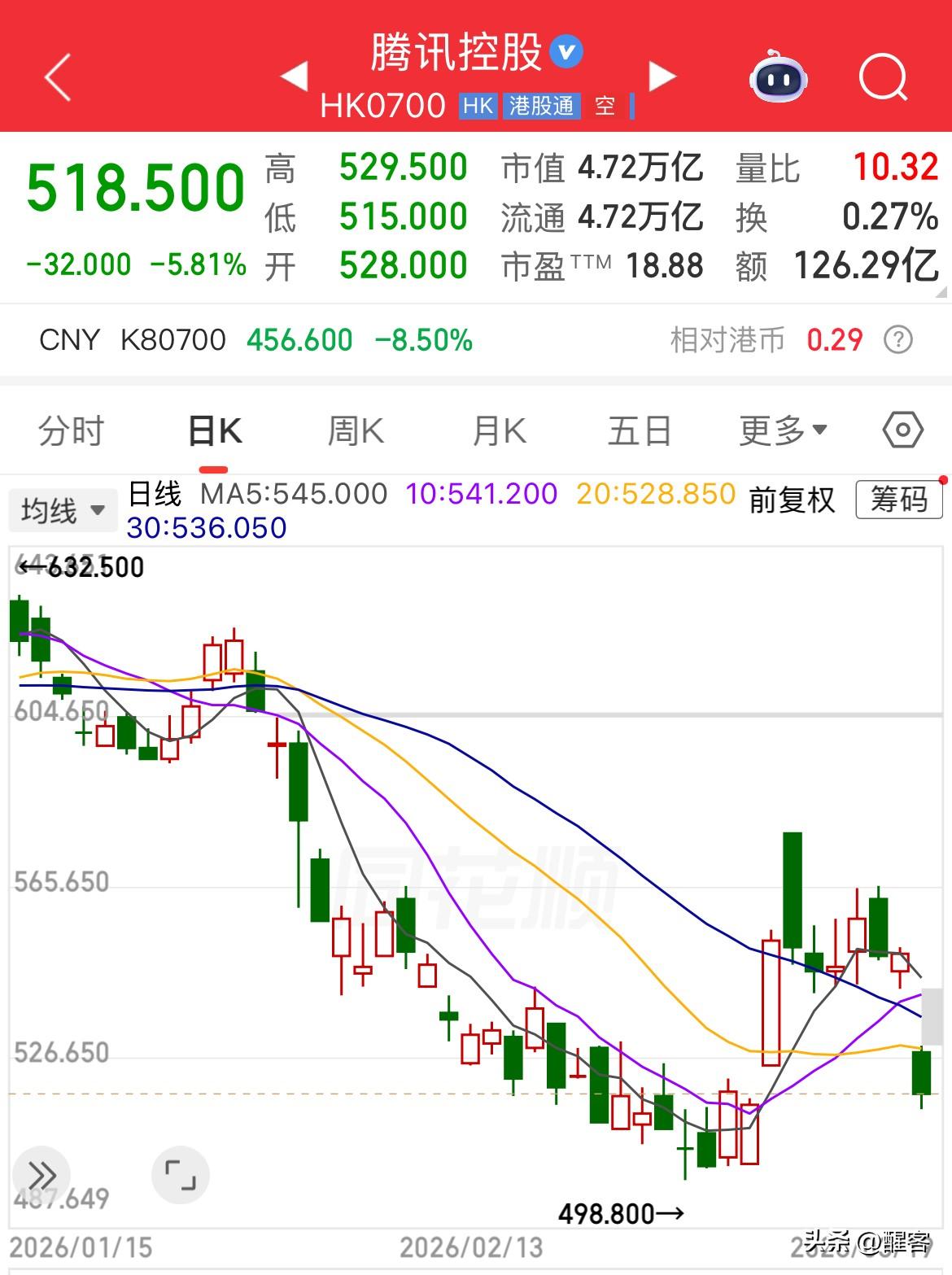952x1275 pixels.
Task: Select the 分时 chart tab
Action: pyautogui.click(x=68, y=430)
